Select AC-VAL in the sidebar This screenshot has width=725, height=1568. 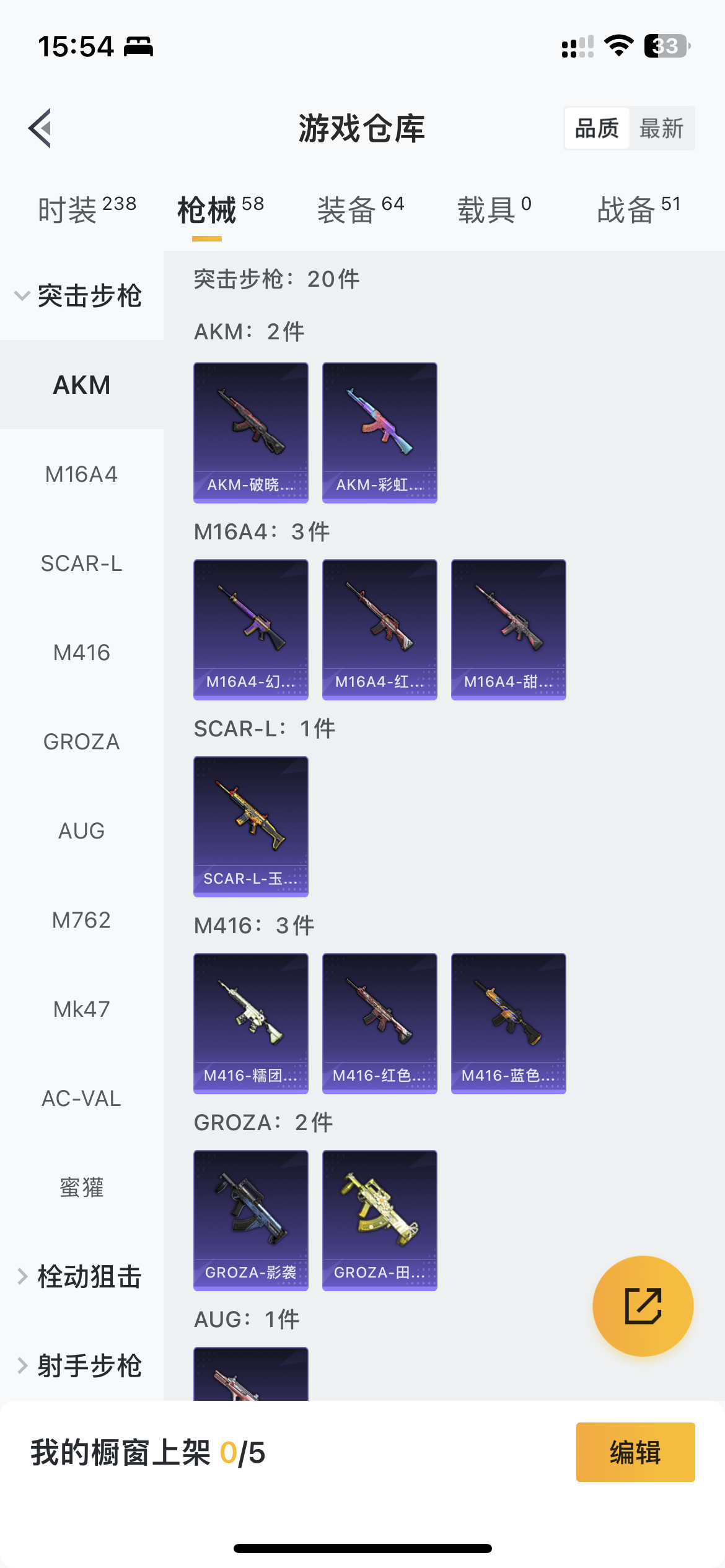tap(81, 1099)
